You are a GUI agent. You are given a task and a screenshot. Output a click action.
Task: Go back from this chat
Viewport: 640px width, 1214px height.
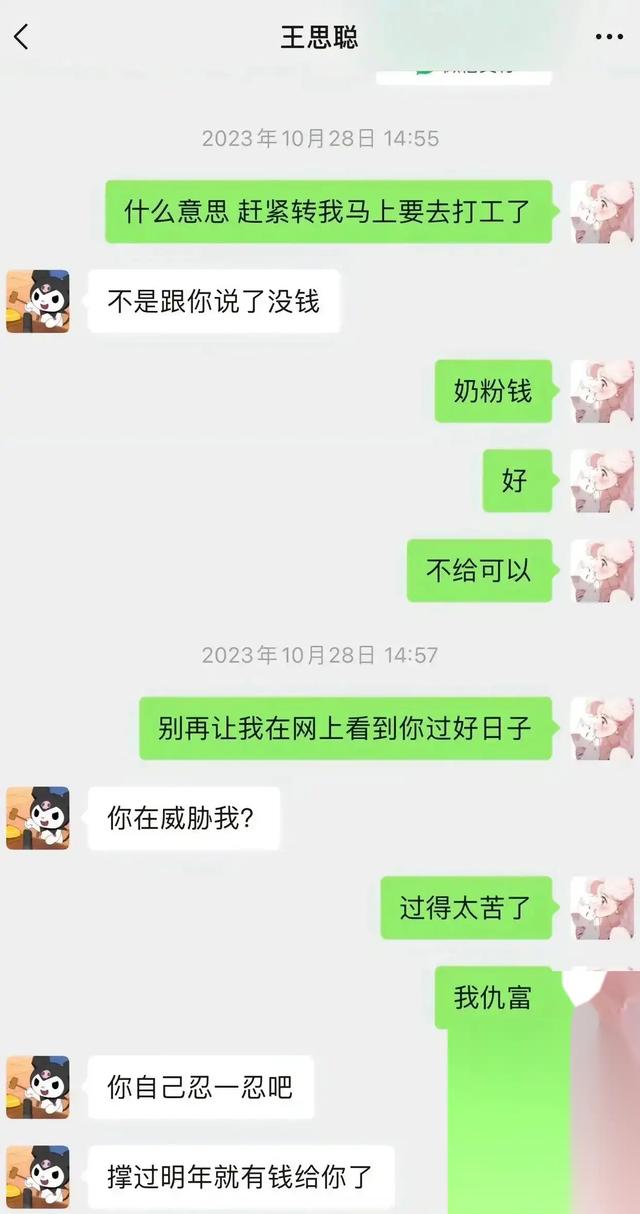pos(22,38)
